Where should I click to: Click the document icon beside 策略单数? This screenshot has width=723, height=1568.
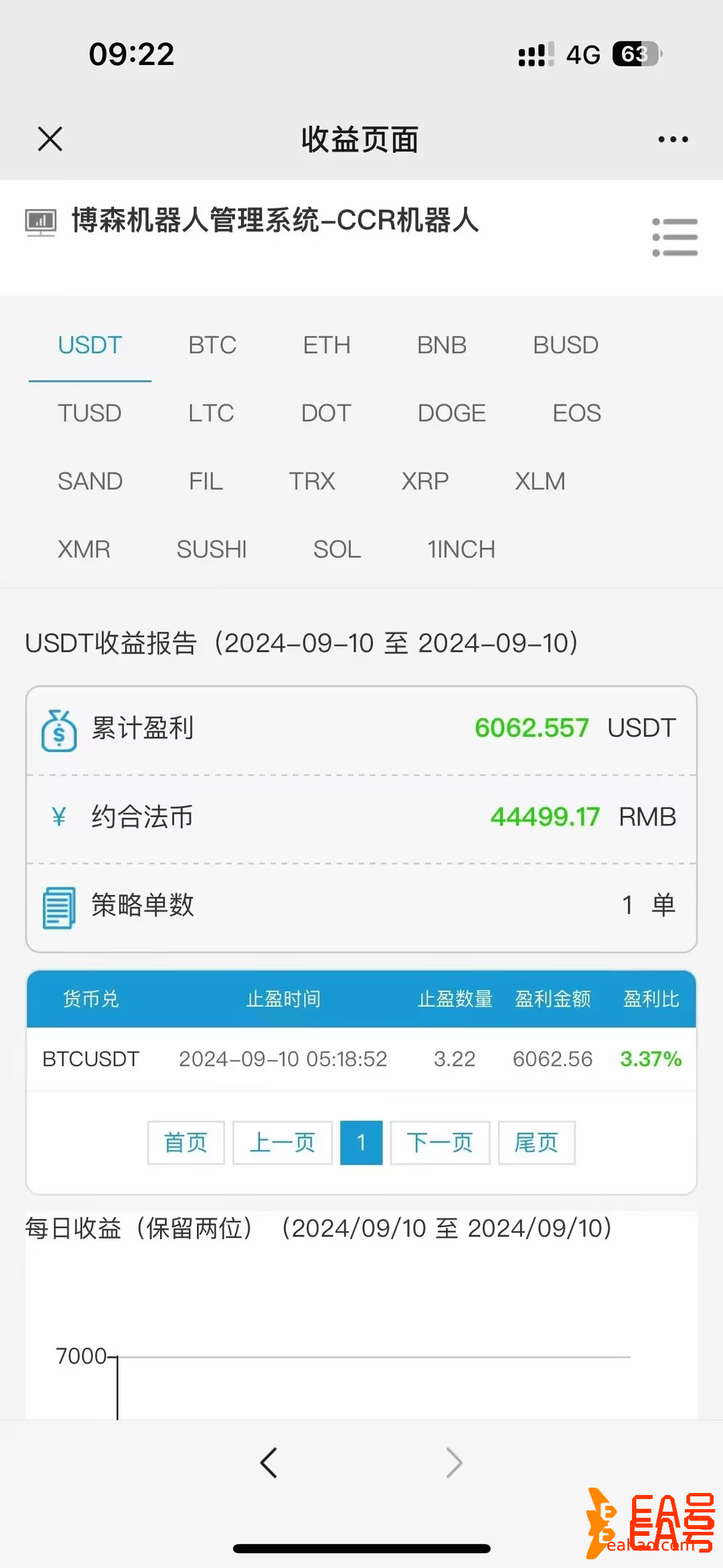click(x=59, y=906)
